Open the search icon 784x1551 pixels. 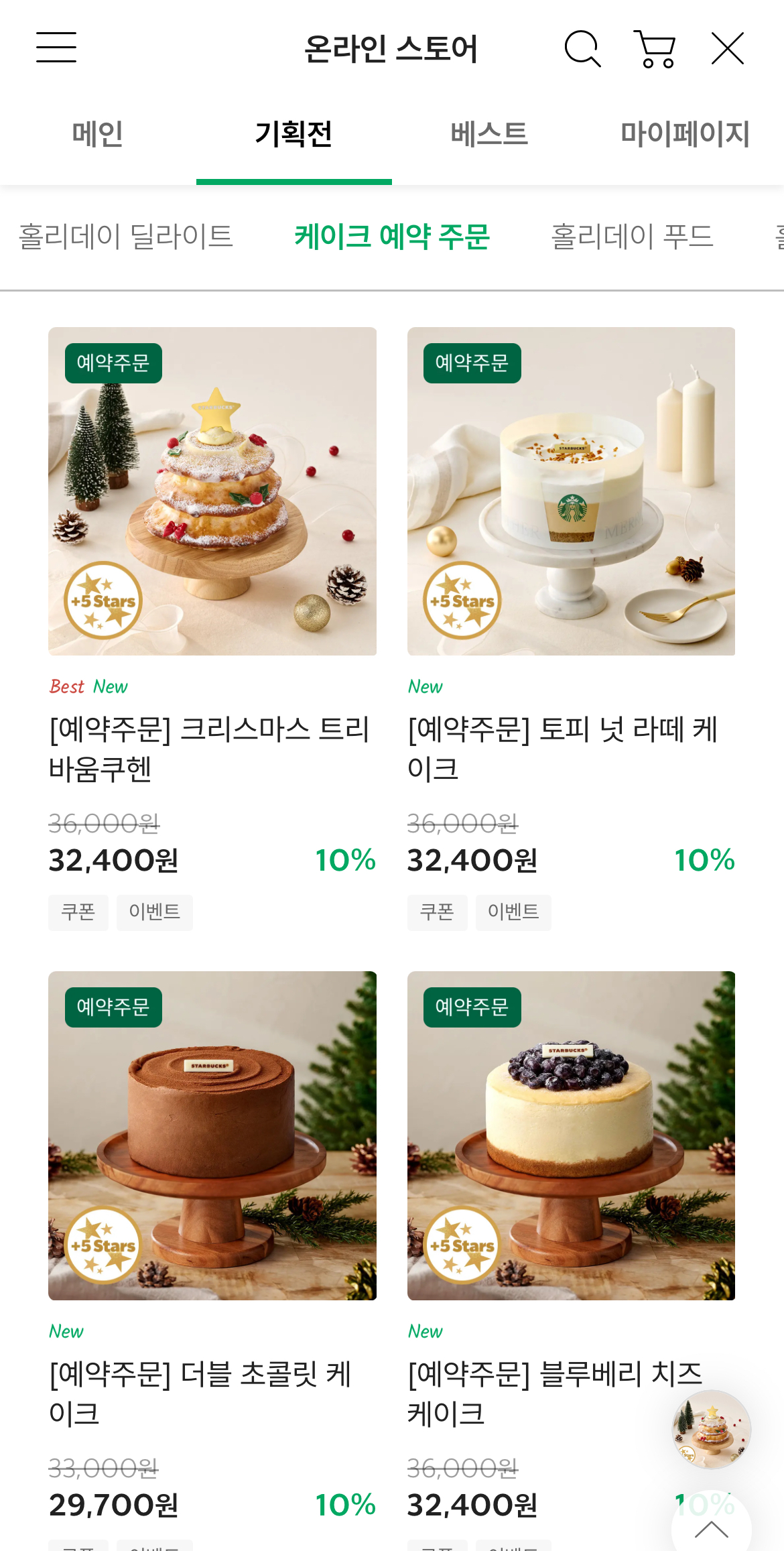click(x=582, y=48)
